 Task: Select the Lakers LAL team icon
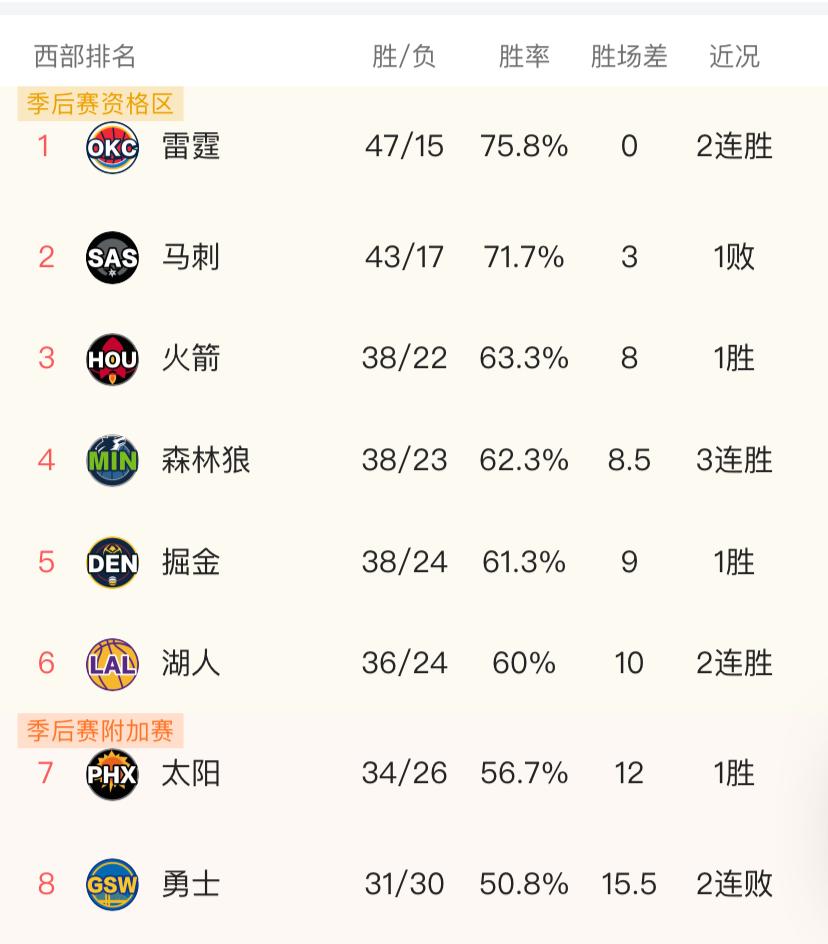[113, 662]
